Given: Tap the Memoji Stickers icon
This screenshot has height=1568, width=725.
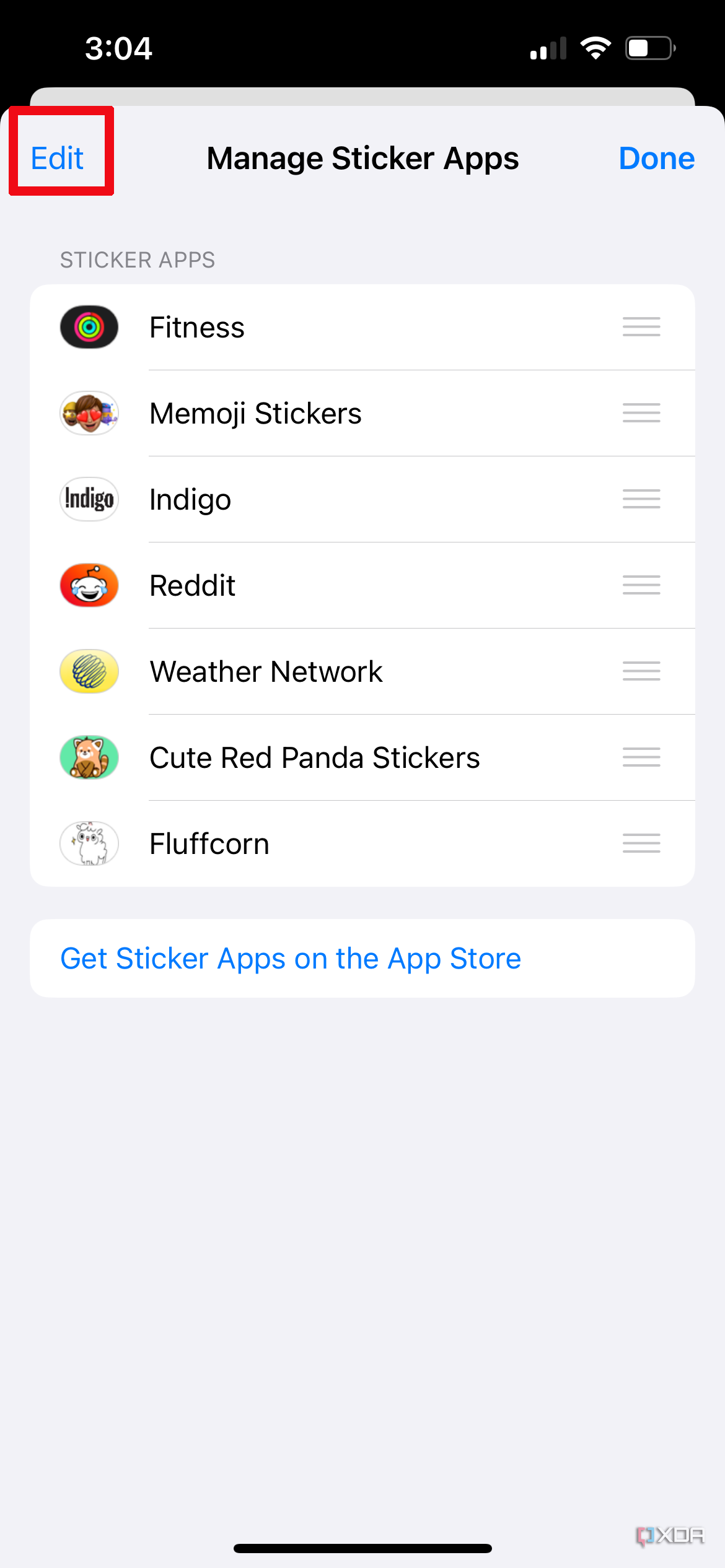Looking at the screenshot, I should click(89, 413).
